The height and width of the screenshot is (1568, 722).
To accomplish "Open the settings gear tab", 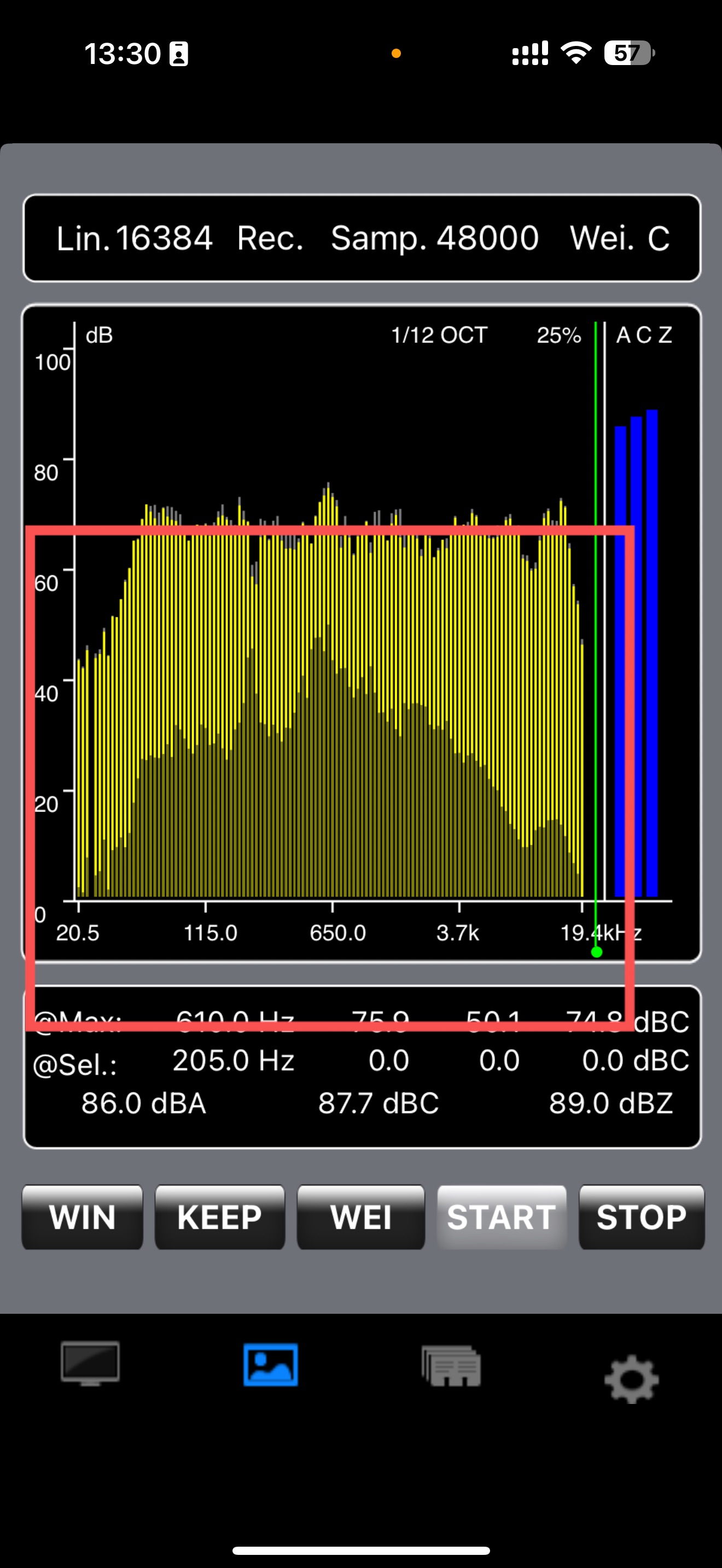I will [631, 1379].
